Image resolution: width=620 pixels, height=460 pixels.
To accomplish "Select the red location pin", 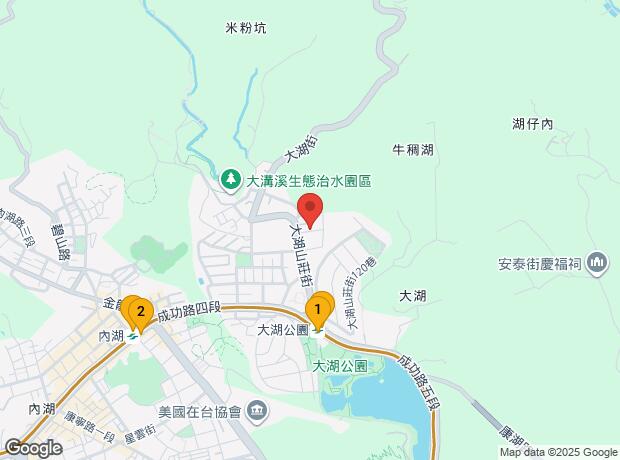I will coord(310,211).
